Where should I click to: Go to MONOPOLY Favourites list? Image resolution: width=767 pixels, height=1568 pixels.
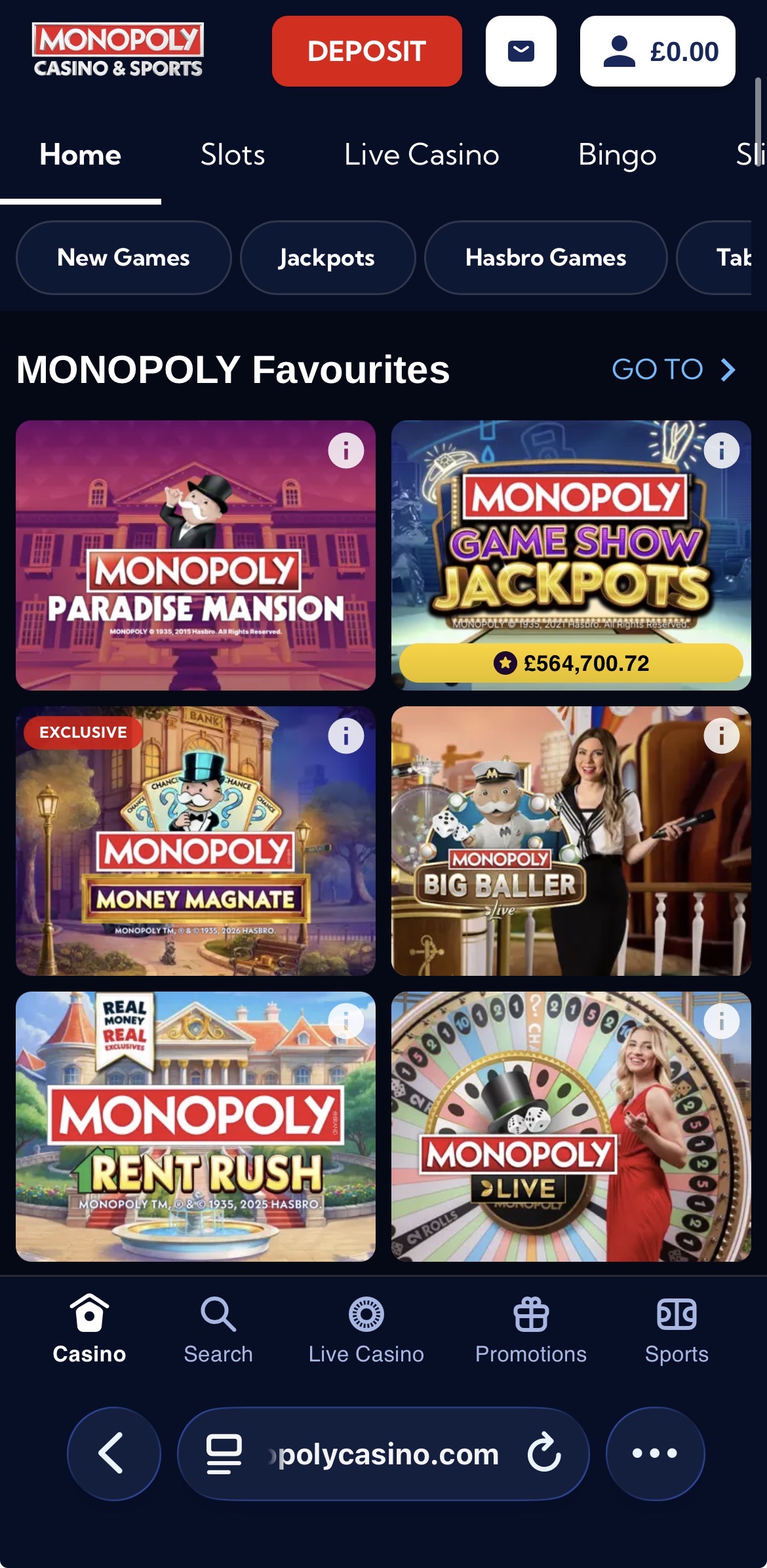pos(673,369)
